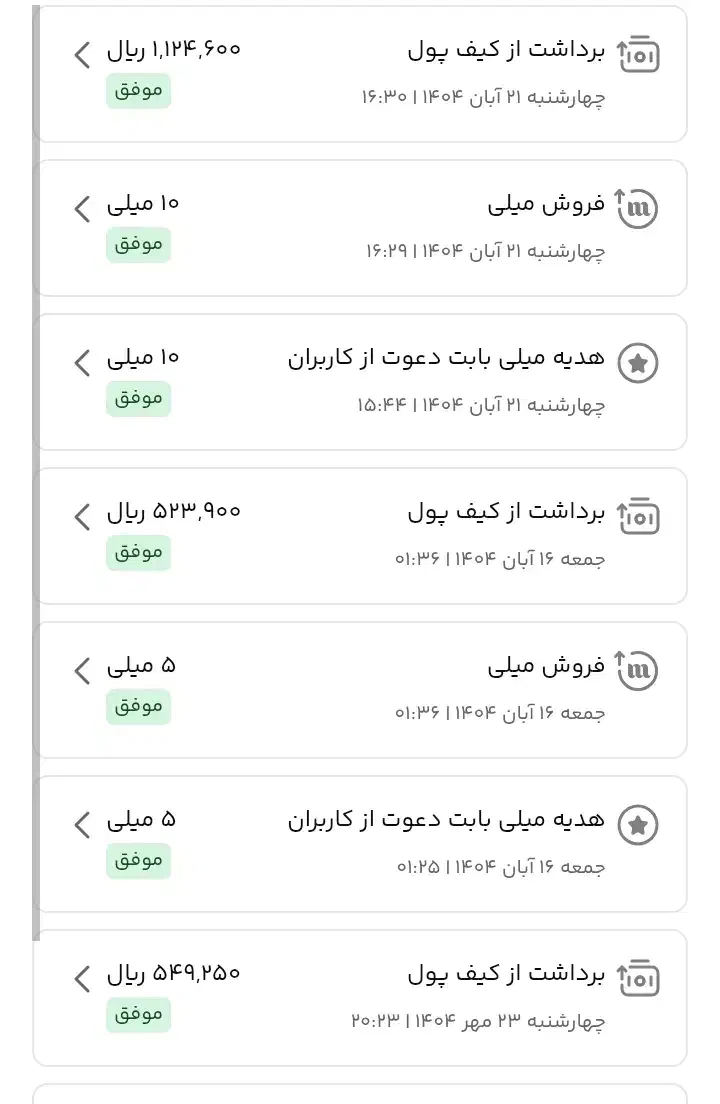Select the star icon on the ۵ میلی gift entry
Image resolution: width=720 pixels, height=1104 pixels.
click(x=638, y=824)
